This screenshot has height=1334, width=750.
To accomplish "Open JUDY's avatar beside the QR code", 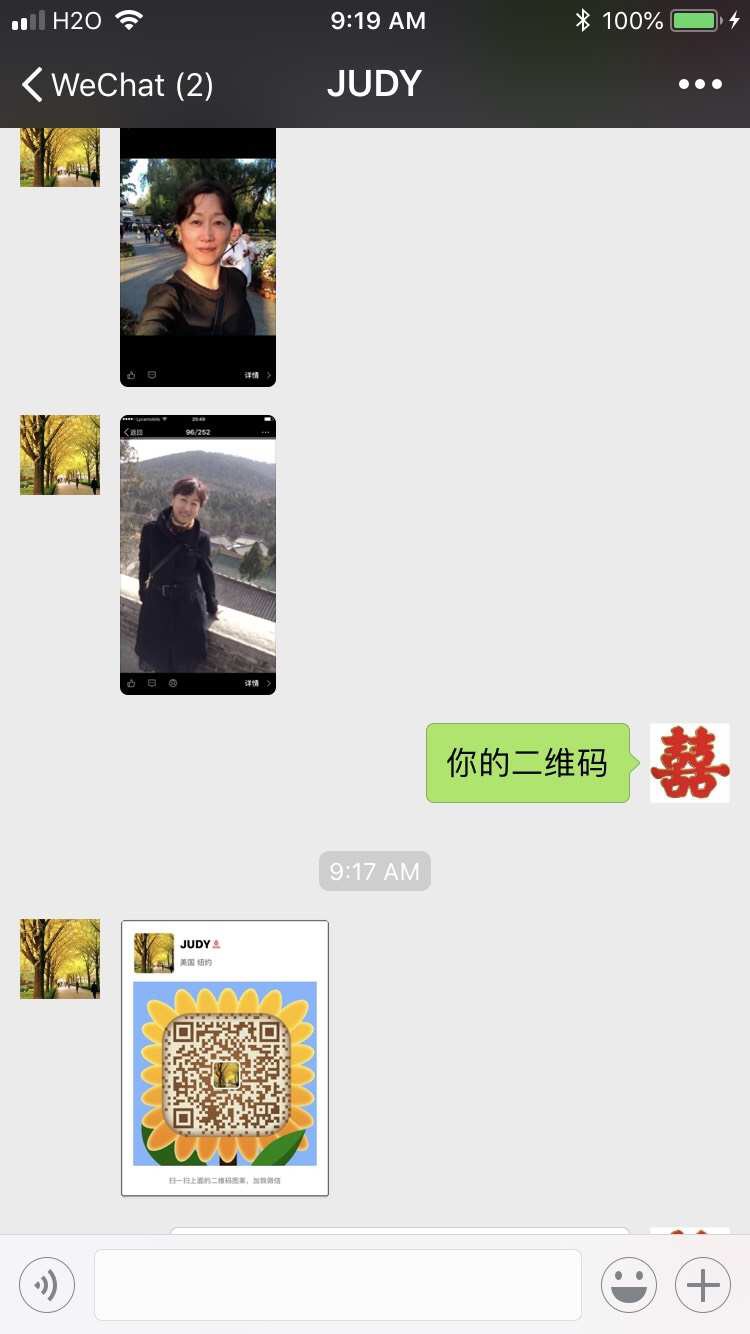I will click(x=60, y=959).
